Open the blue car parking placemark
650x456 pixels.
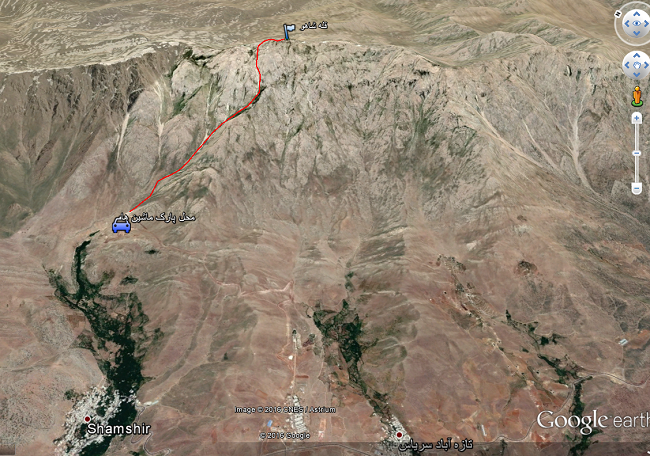(x=121, y=225)
